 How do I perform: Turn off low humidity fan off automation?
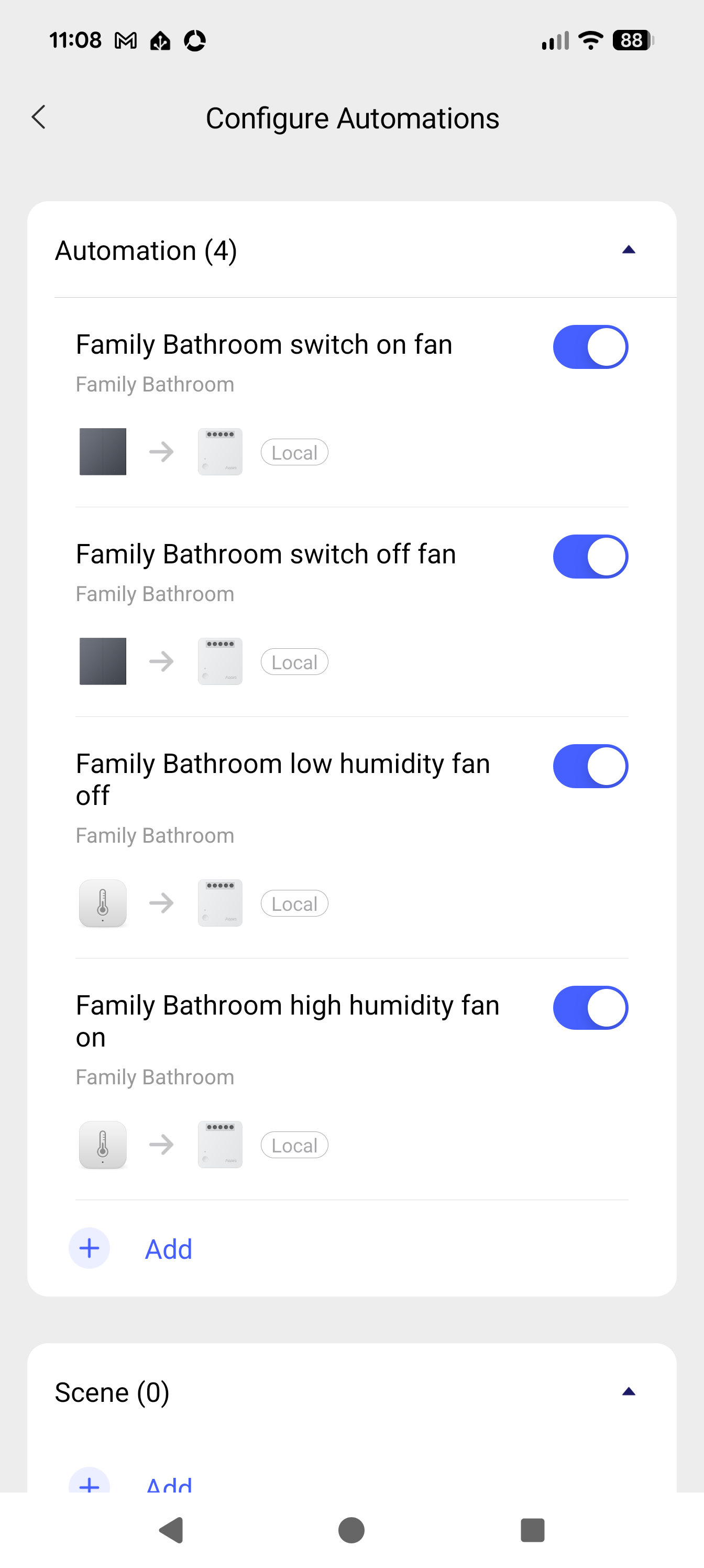tap(590, 766)
